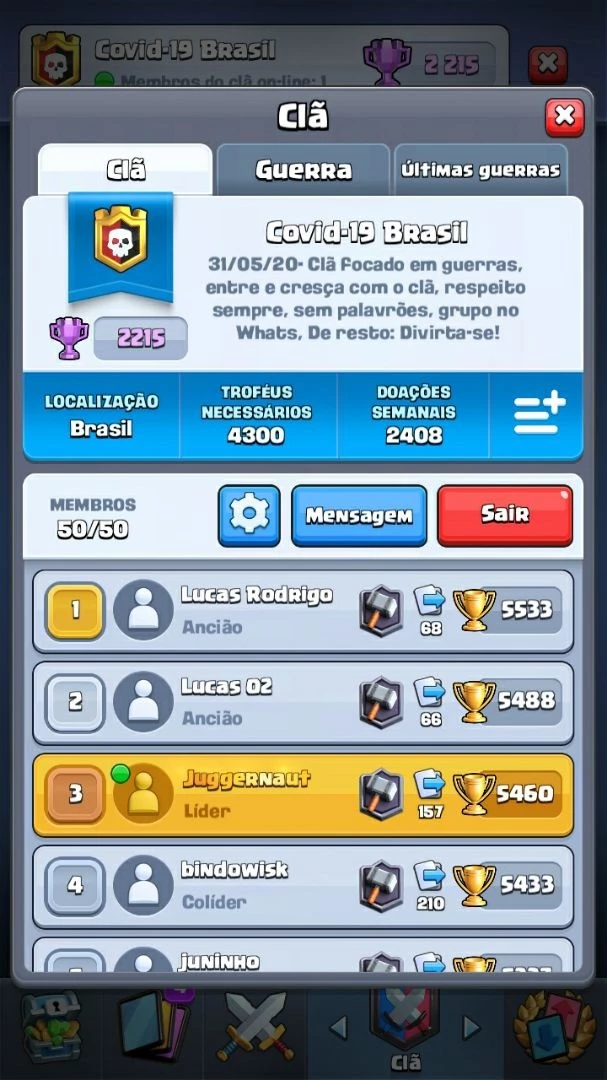Select the Clã tab
Screen dimensions: 607x1080
(x=125, y=169)
